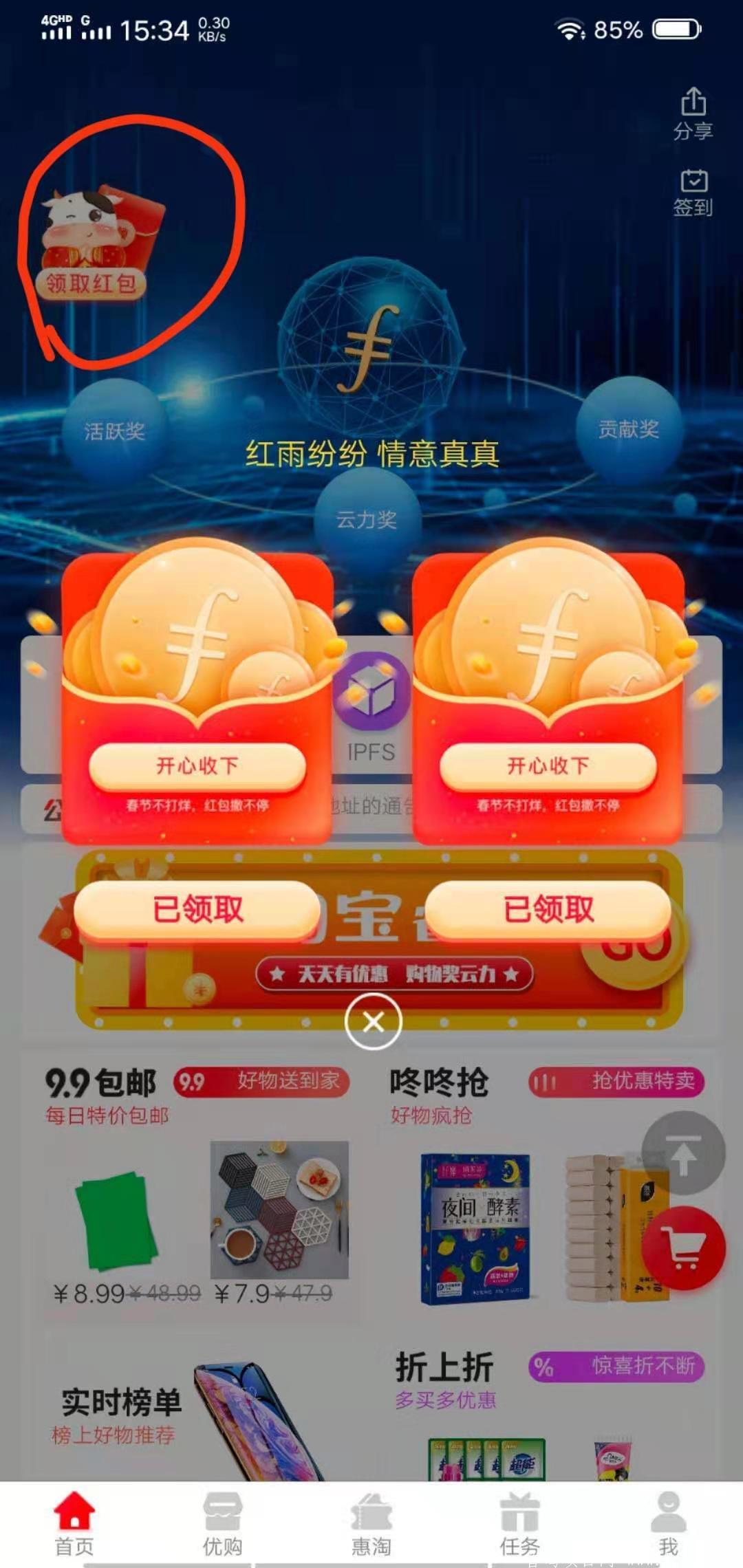Switch to the 首页 home tab
The image size is (743, 1568).
tap(74, 1524)
